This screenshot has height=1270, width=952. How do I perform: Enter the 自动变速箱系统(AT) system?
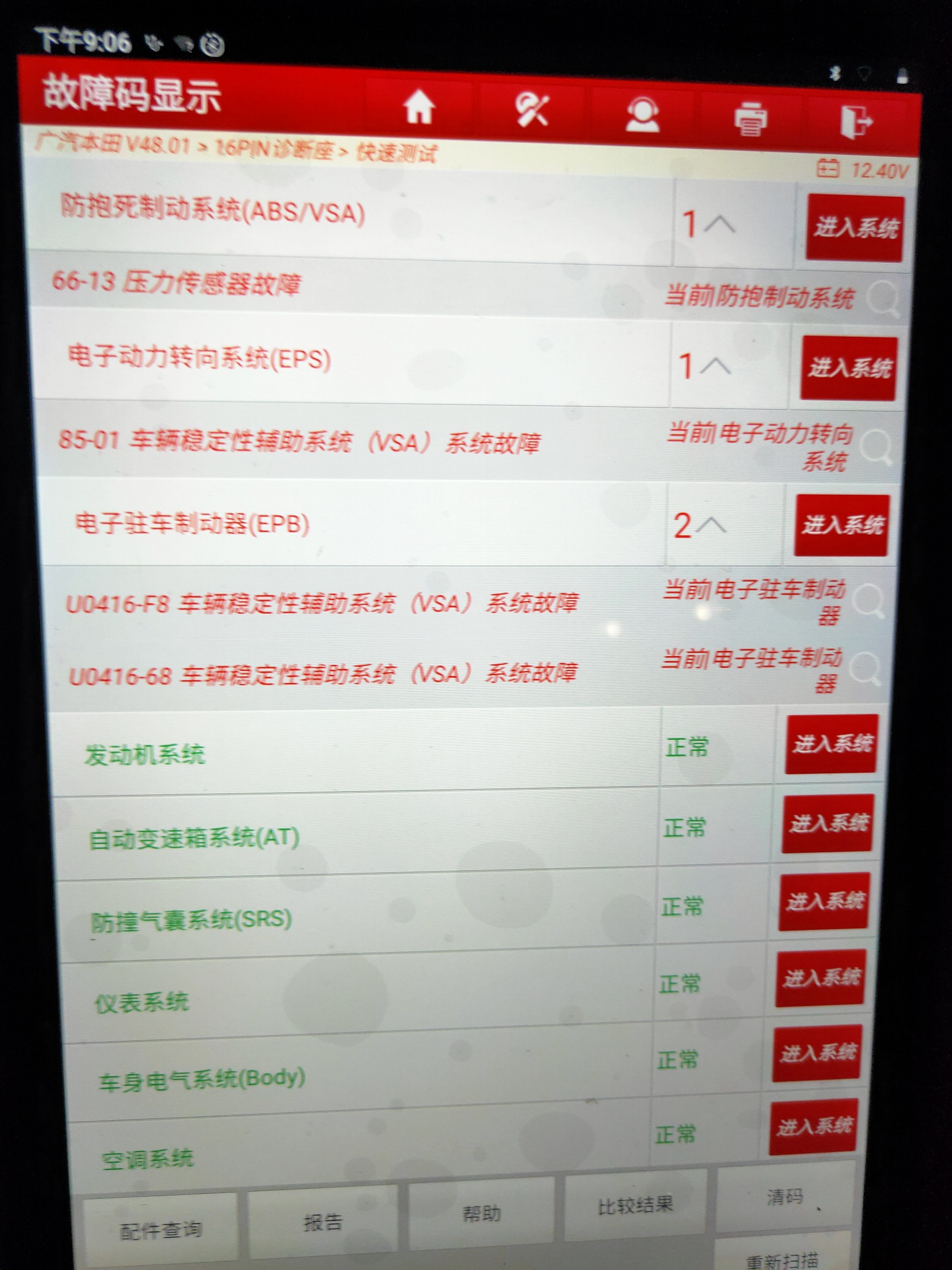[827, 824]
